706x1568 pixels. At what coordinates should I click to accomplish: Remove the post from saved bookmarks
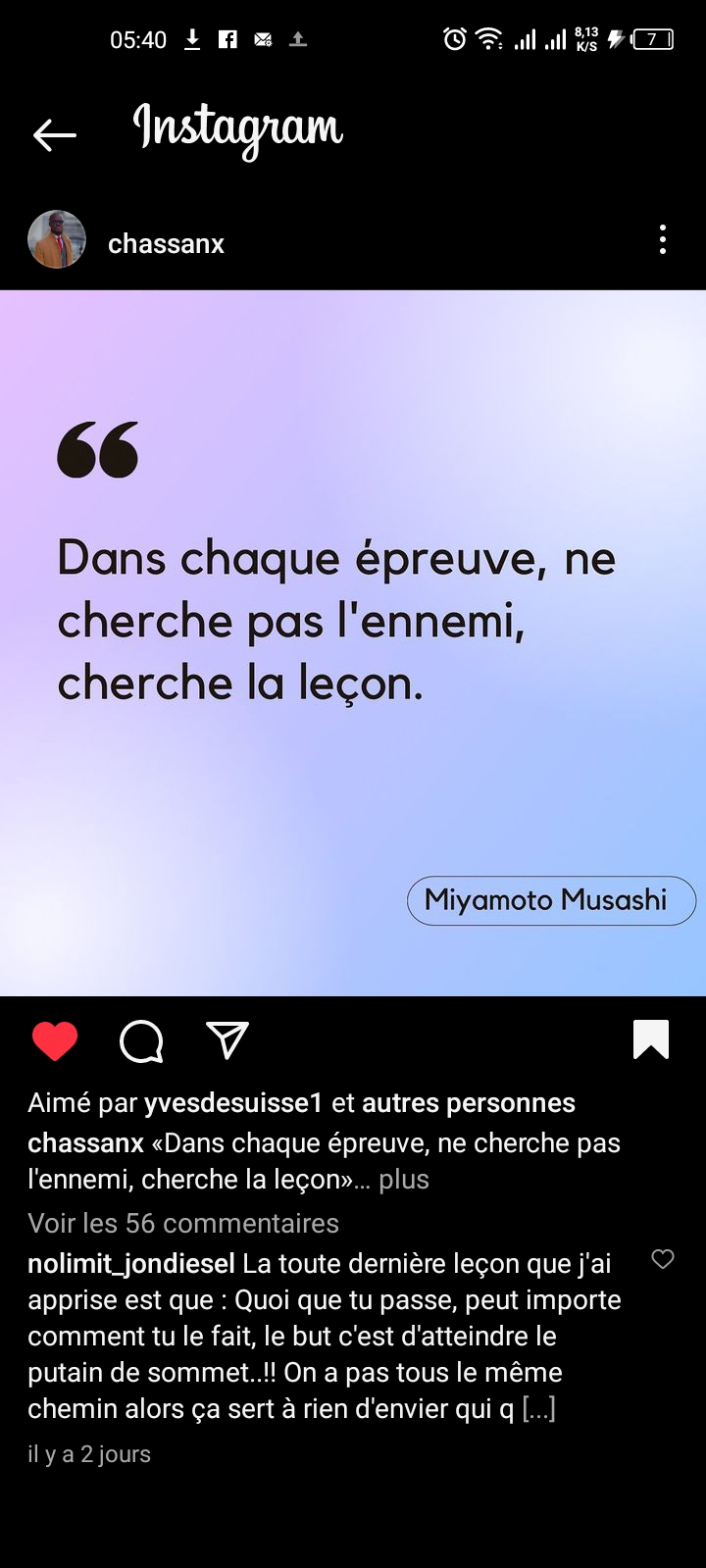651,1039
